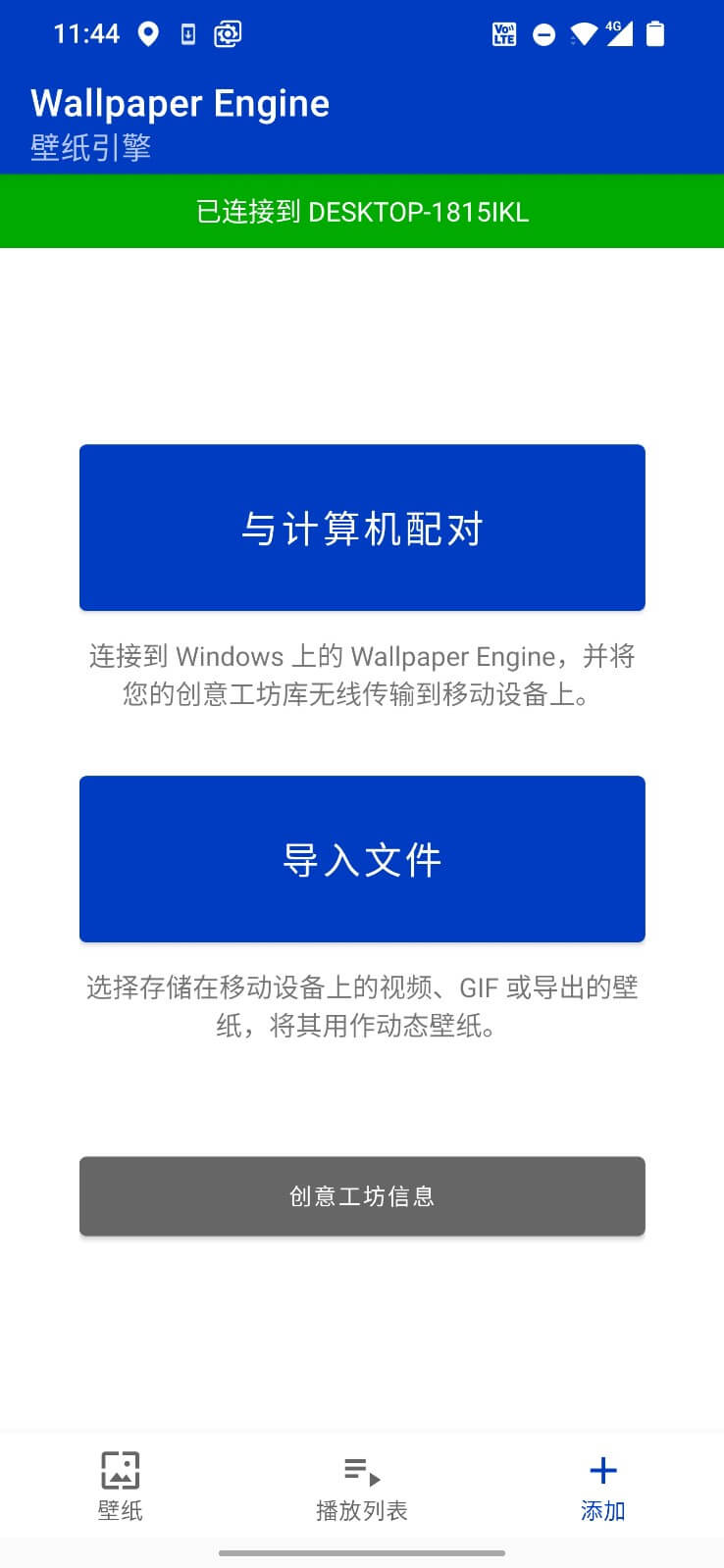The image size is (724, 1568).
Task: Tap the wallpaper image icon in bottom navigation
Action: click(120, 1471)
